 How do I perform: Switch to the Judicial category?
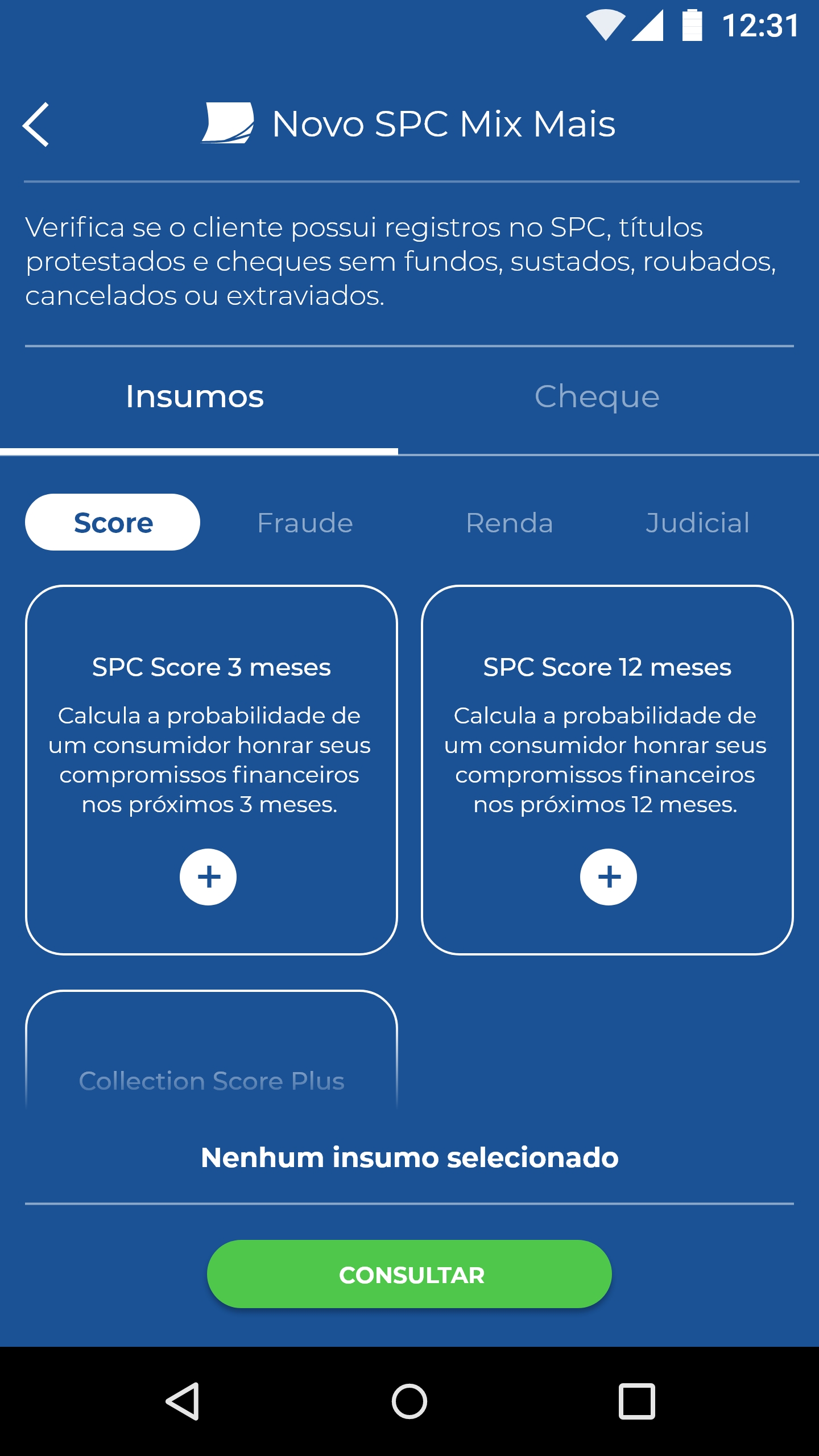point(697,523)
